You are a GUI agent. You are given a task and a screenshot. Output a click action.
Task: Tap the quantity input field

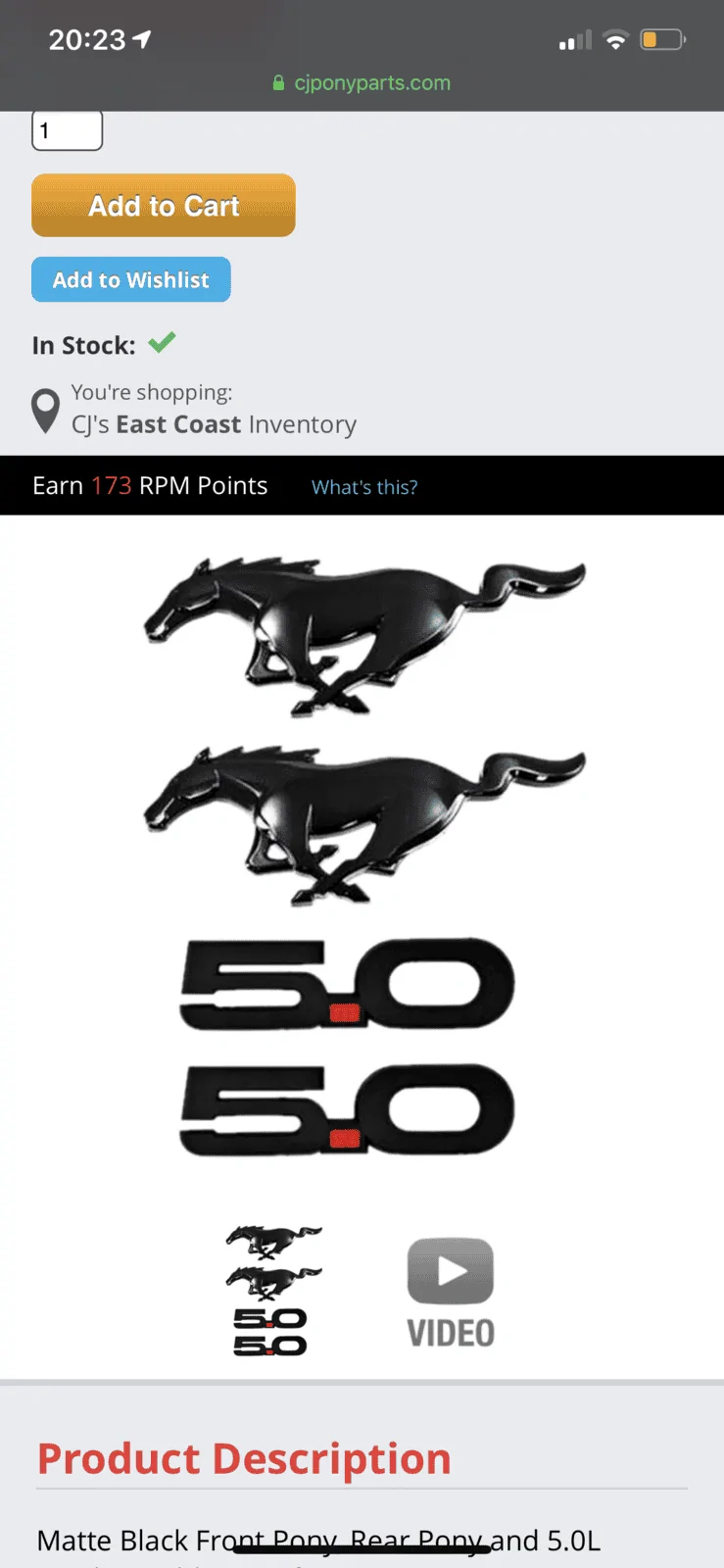[x=67, y=130]
